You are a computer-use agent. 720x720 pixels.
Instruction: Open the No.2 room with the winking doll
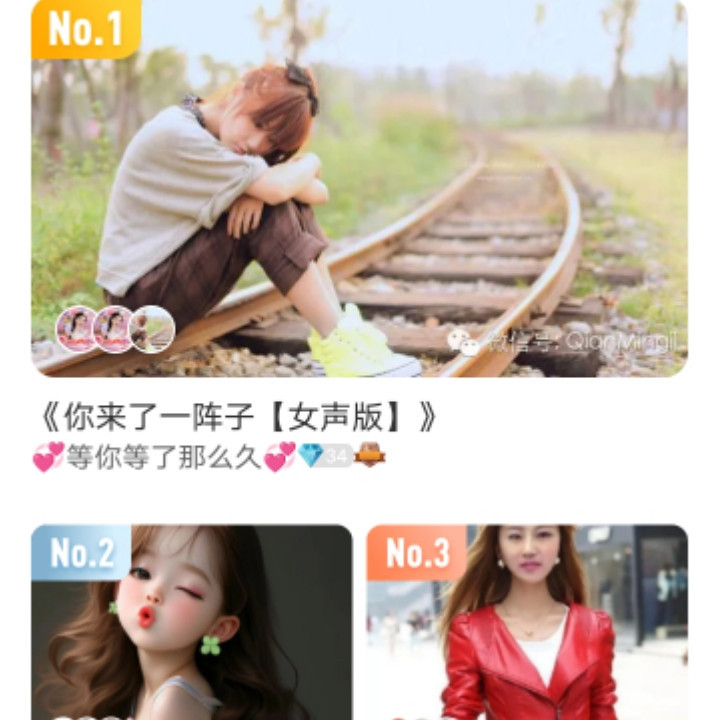pos(192,625)
